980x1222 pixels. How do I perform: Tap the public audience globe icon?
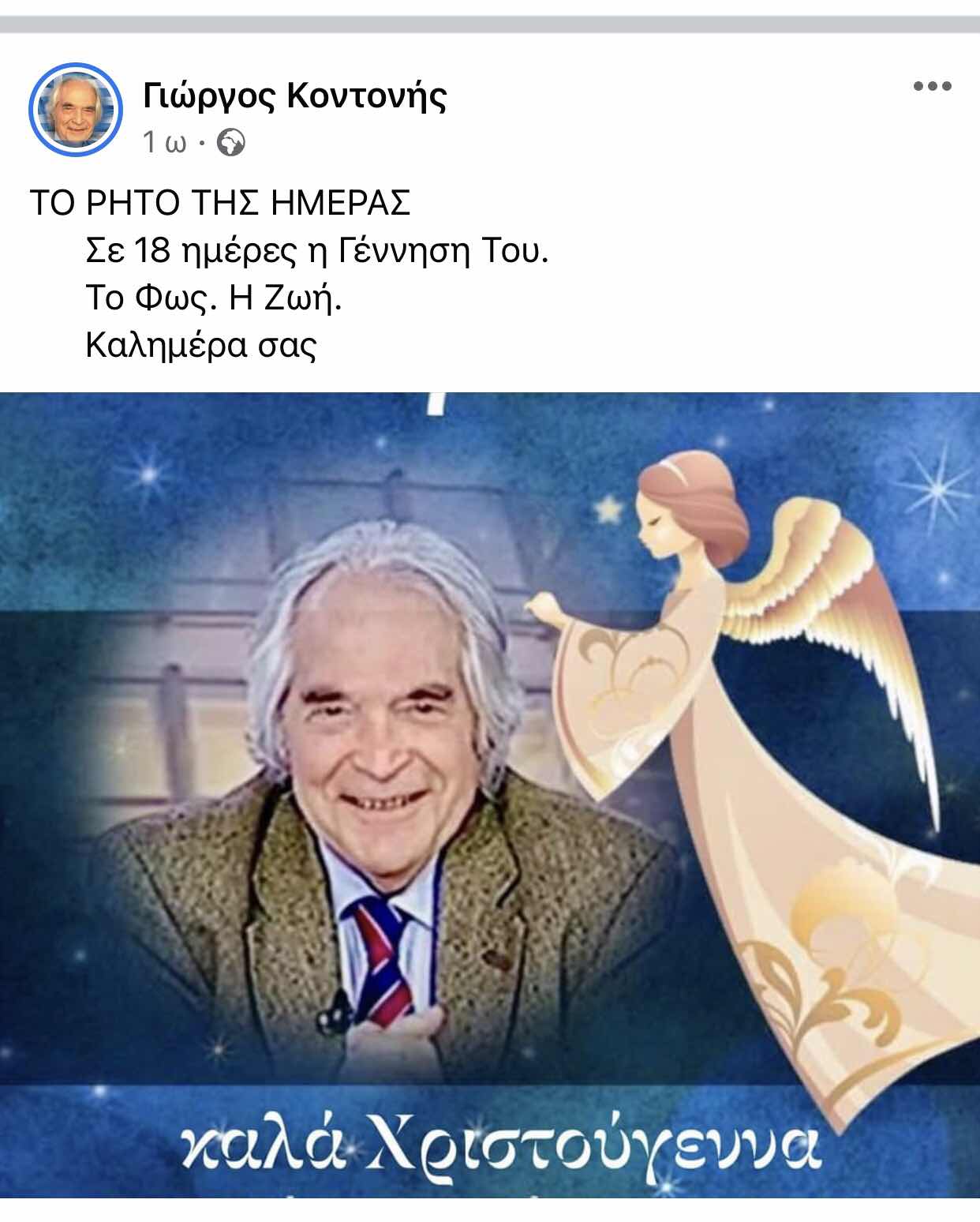tap(230, 143)
